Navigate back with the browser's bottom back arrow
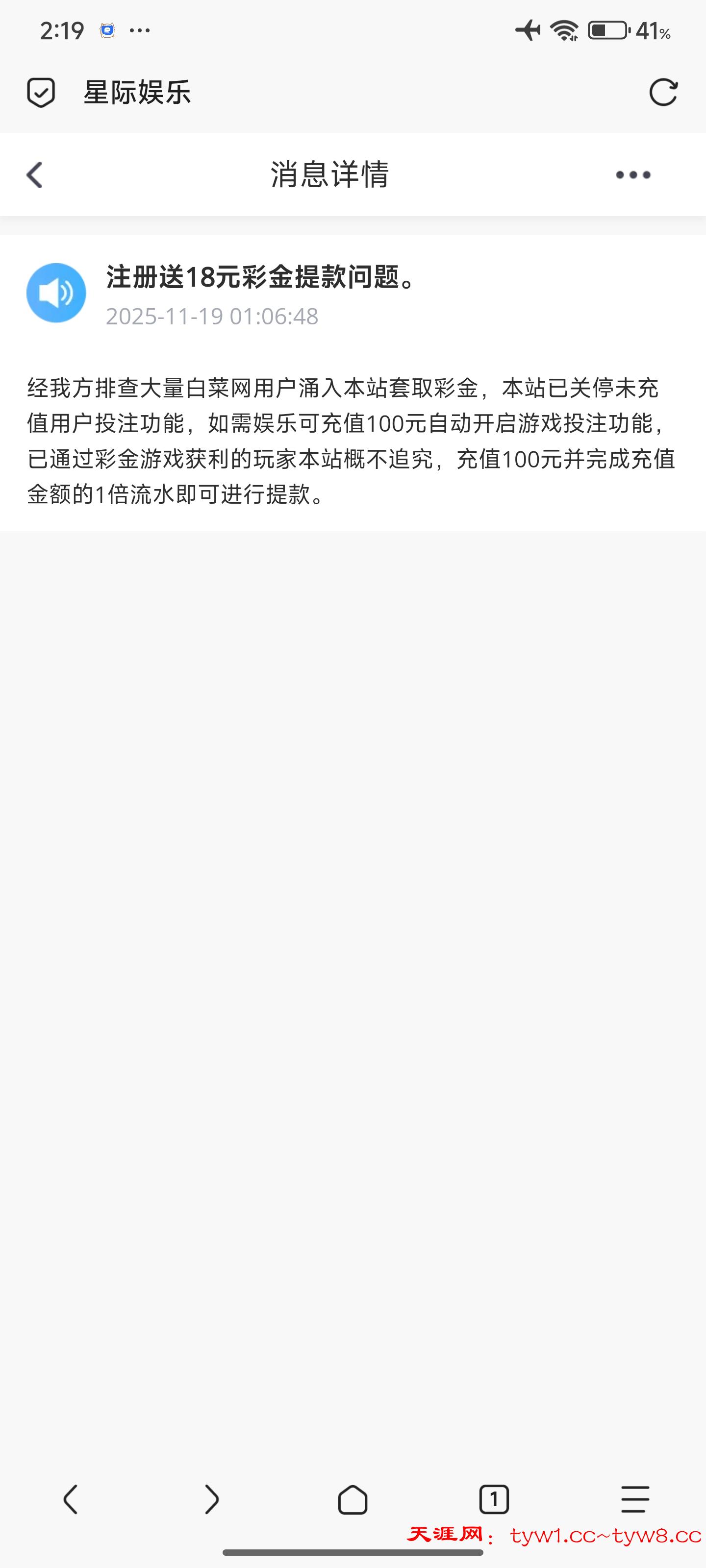 click(71, 1498)
